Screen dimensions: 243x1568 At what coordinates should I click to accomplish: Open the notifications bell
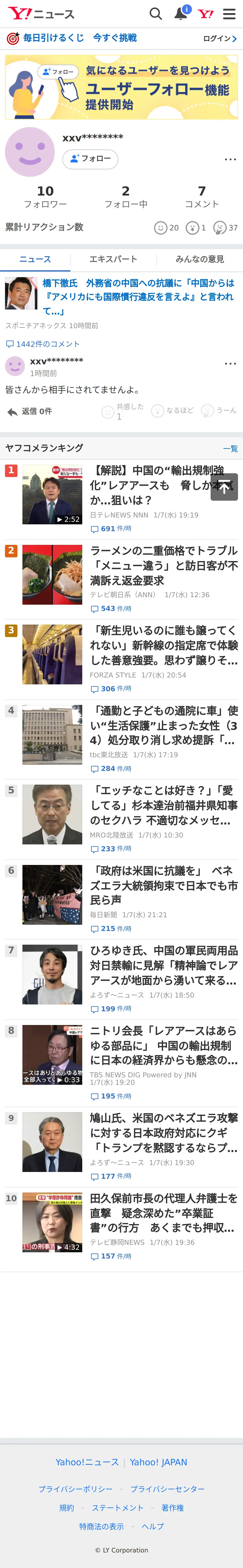180,14
